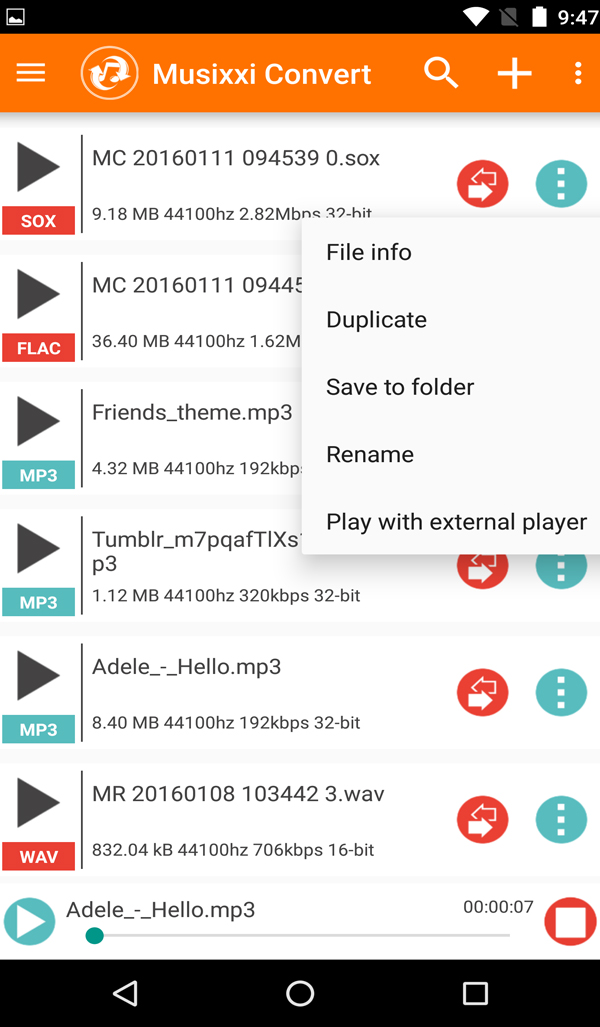Convert the MR 20160108 103442 3.wav file
Image resolution: width=600 pixels, height=1027 pixels.
[482, 819]
